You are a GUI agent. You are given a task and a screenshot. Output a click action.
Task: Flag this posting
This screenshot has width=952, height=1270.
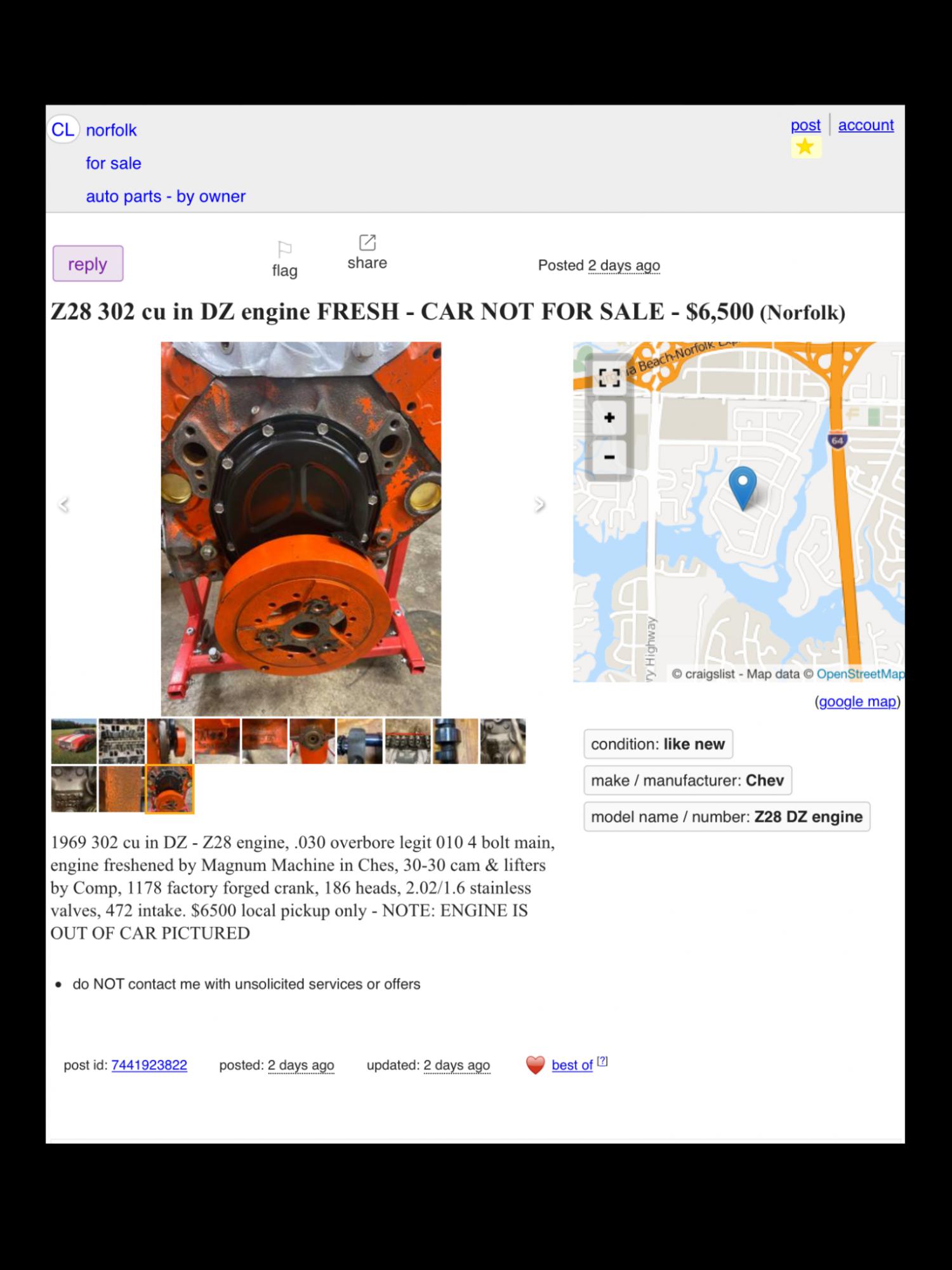point(284,259)
